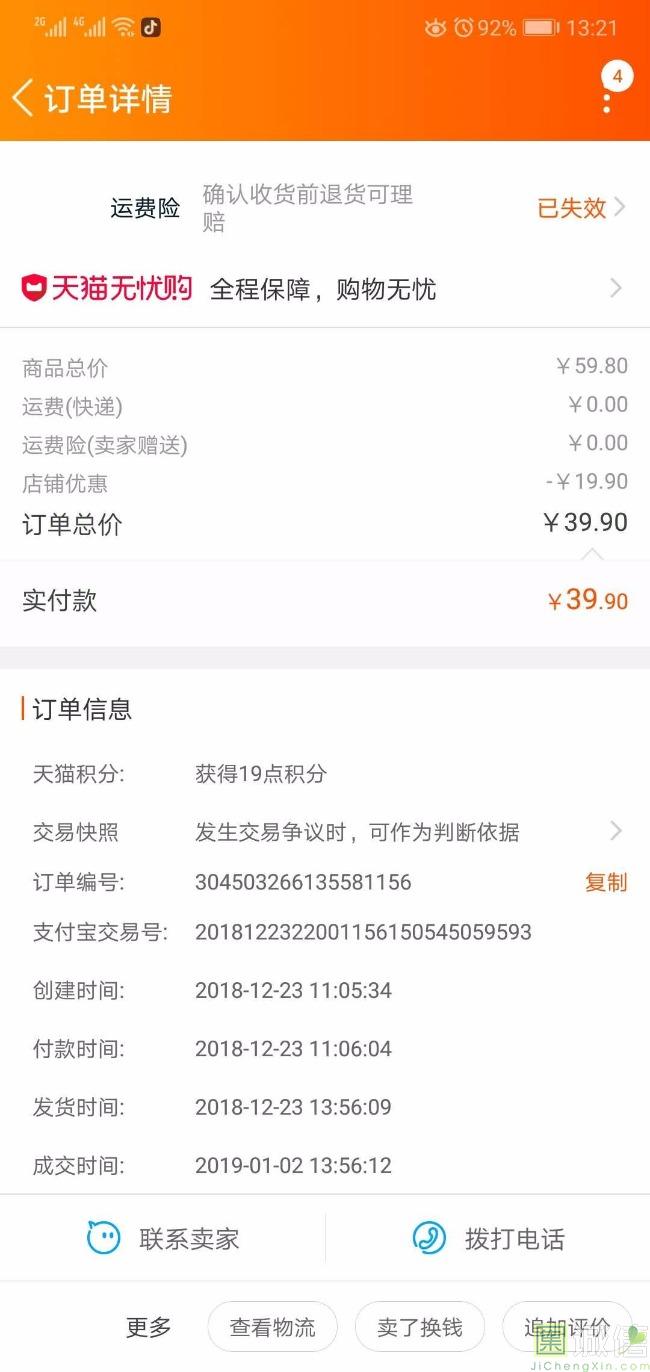Image resolution: width=650 pixels, height=1372 pixels.
Task: Add a follow-up review with 追加评价
Action: click(567, 1327)
